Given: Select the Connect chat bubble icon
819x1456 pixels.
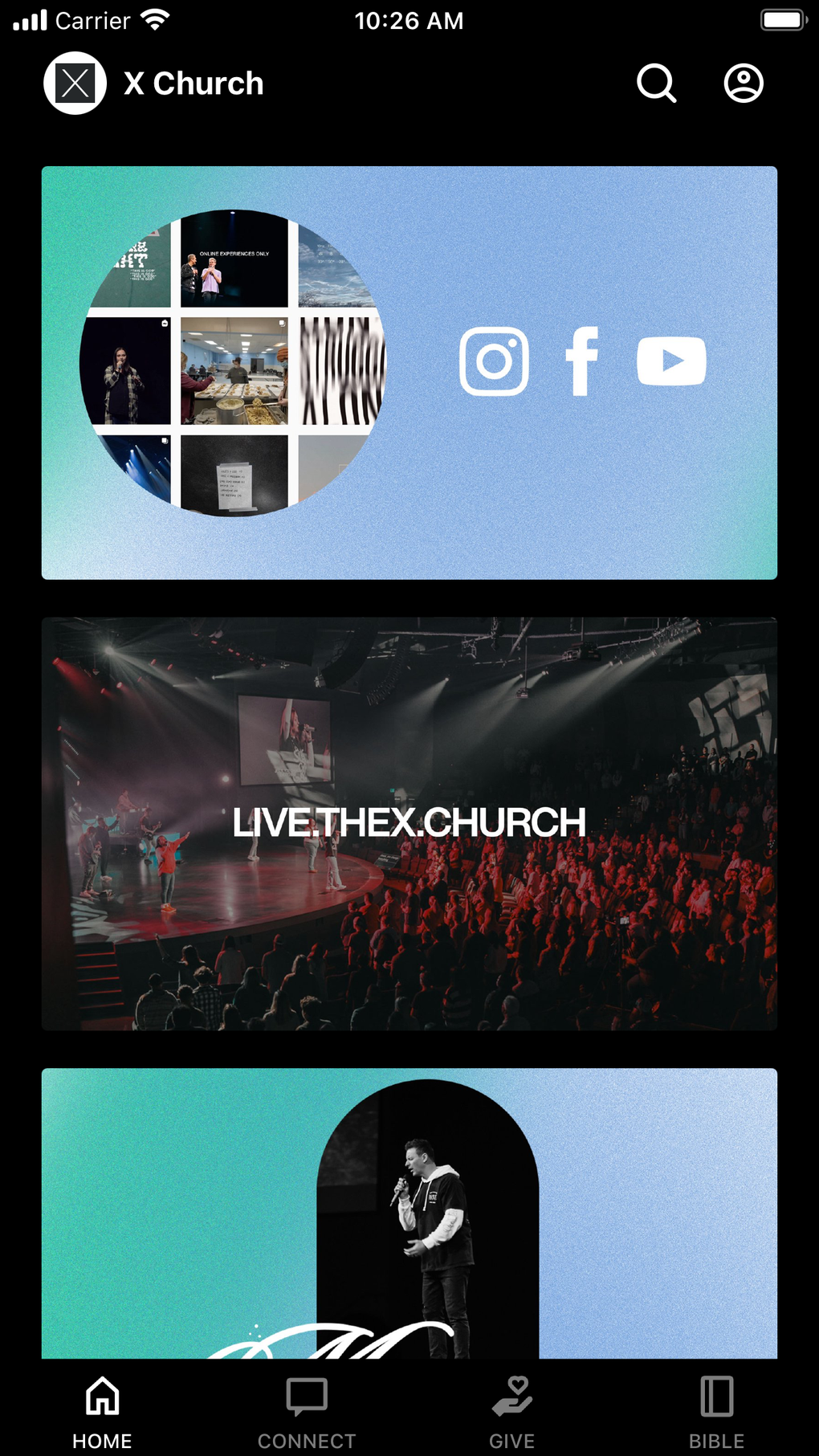Looking at the screenshot, I should [x=307, y=1396].
